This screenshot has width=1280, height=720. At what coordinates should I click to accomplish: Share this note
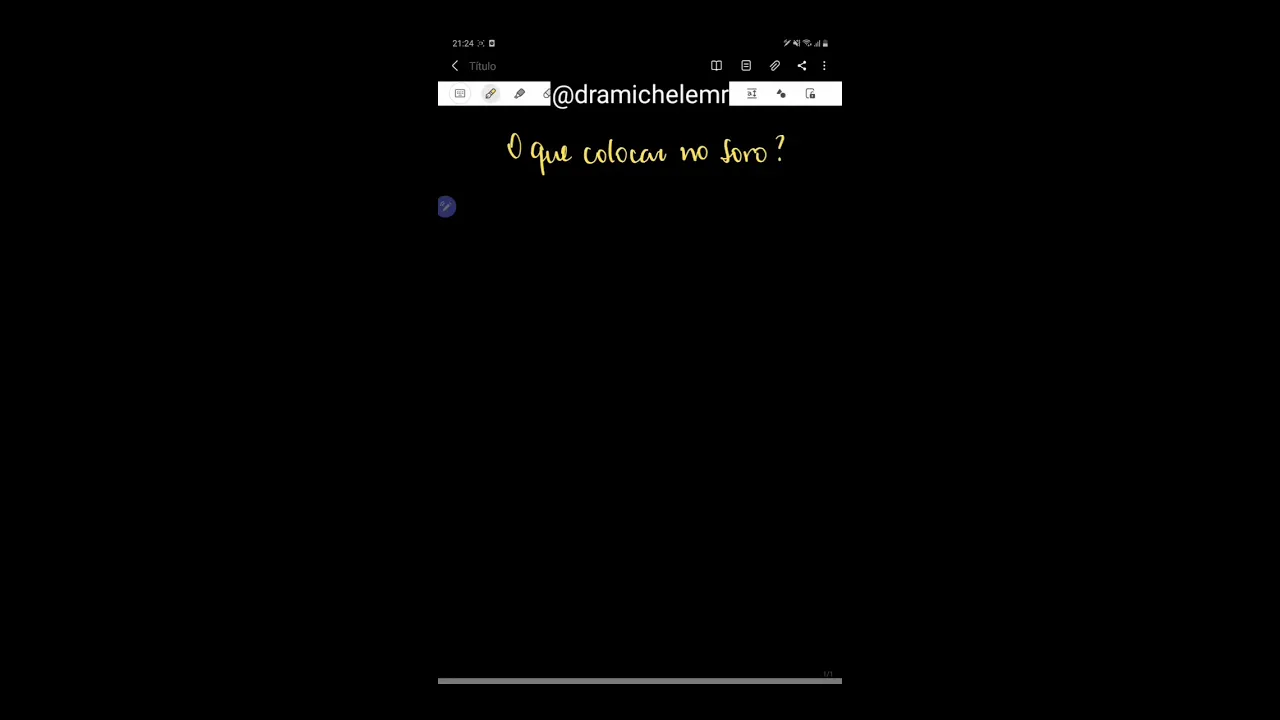click(801, 66)
